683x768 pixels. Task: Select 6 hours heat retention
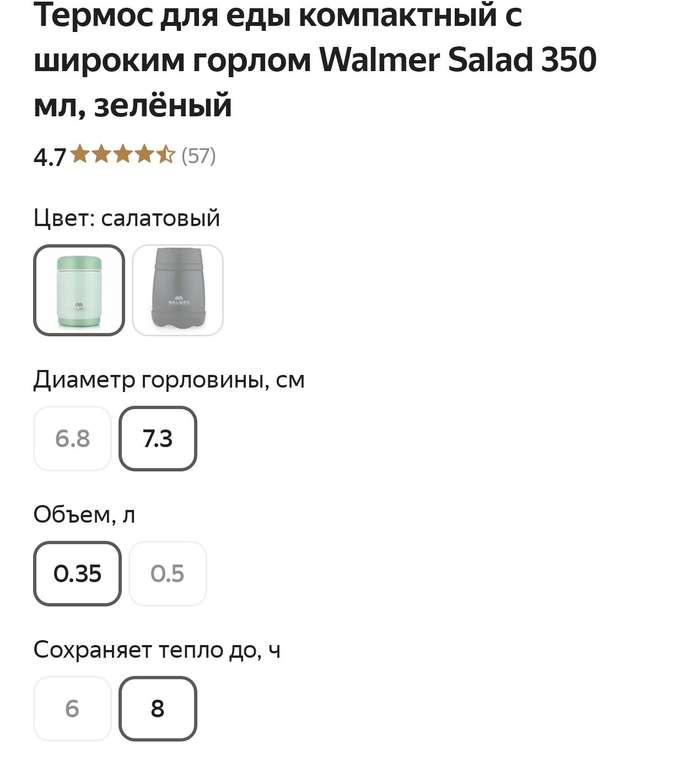(x=72, y=709)
